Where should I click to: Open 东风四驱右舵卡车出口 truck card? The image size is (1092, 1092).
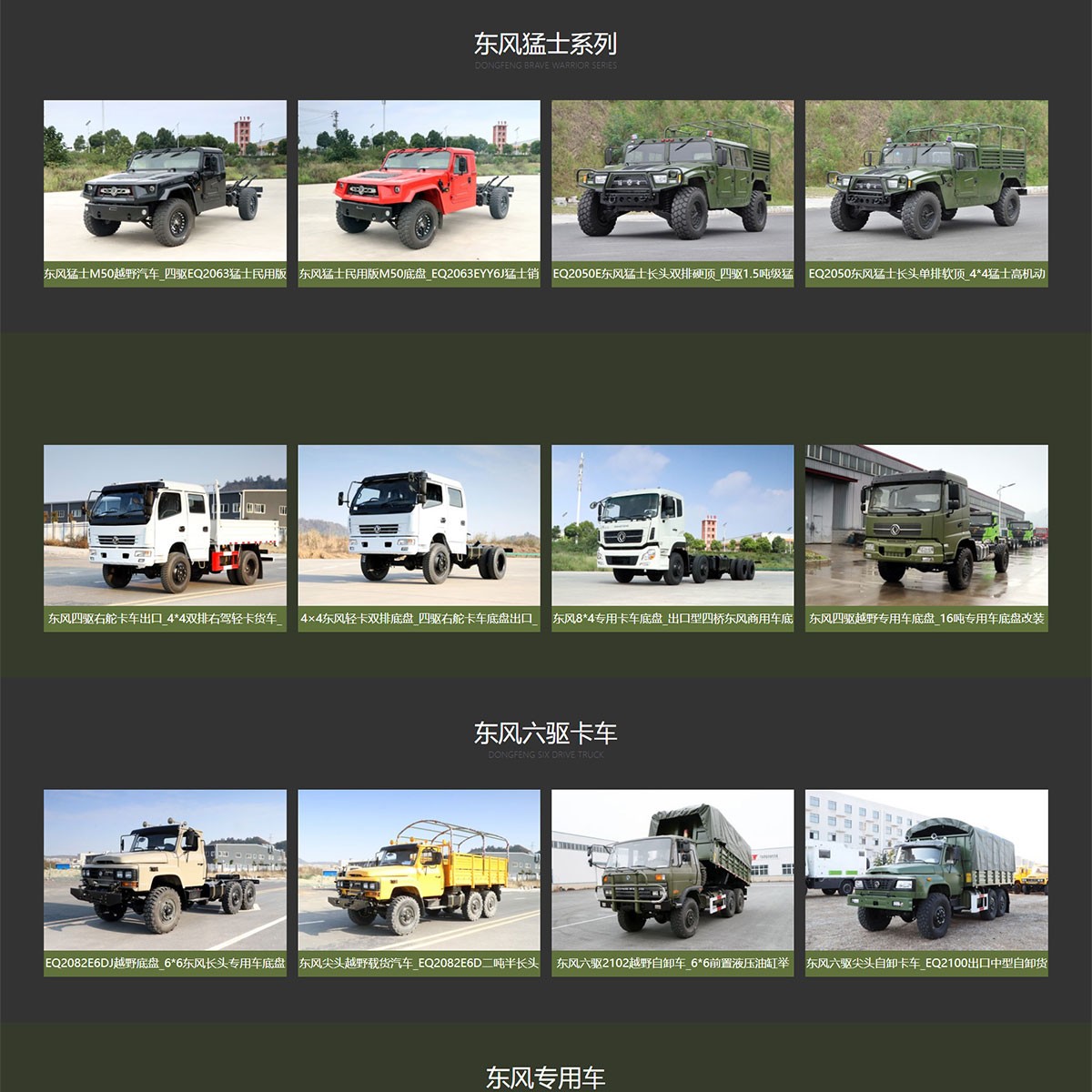(165, 537)
